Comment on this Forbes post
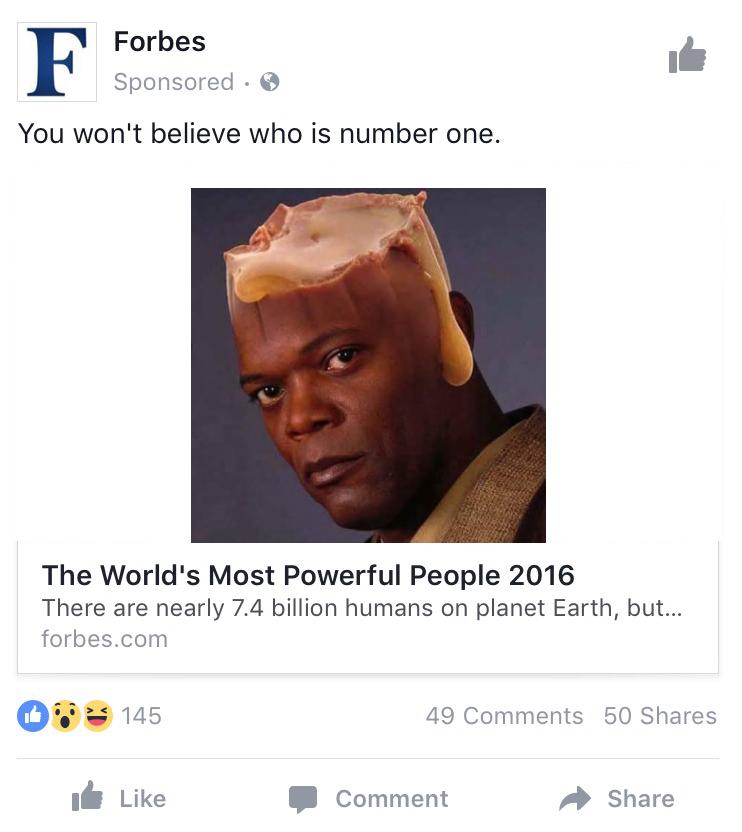The height and width of the screenshot is (832, 742). pos(369,798)
